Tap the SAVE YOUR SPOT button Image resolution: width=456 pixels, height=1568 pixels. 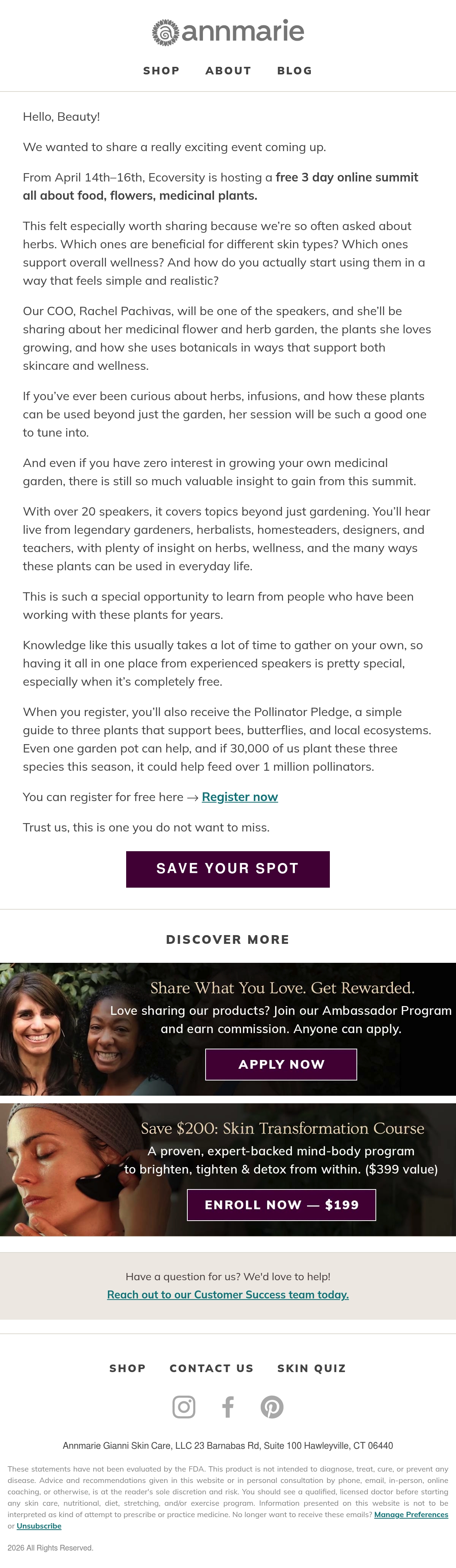(x=228, y=869)
